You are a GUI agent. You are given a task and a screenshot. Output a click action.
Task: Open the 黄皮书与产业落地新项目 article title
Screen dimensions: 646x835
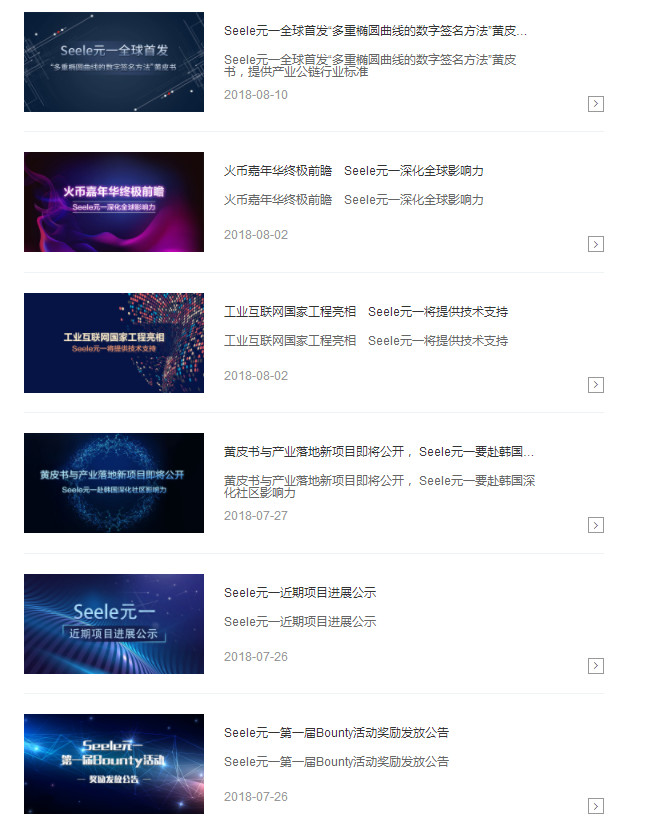click(378, 452)
